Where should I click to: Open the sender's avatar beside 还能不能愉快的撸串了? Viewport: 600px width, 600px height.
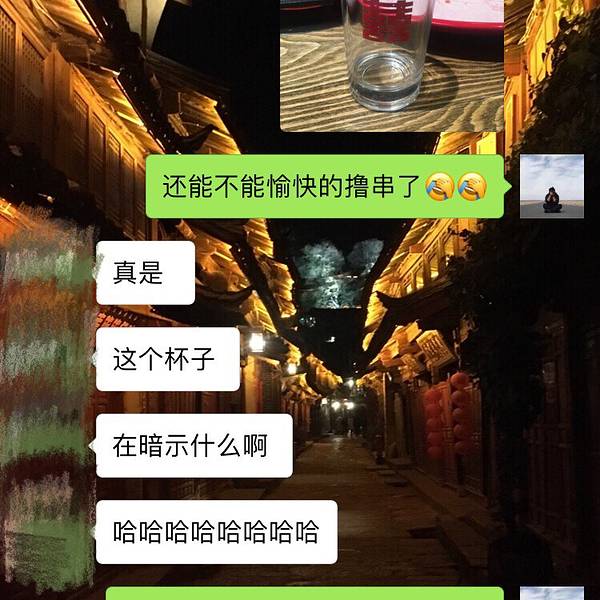click(x=551, y=187)
